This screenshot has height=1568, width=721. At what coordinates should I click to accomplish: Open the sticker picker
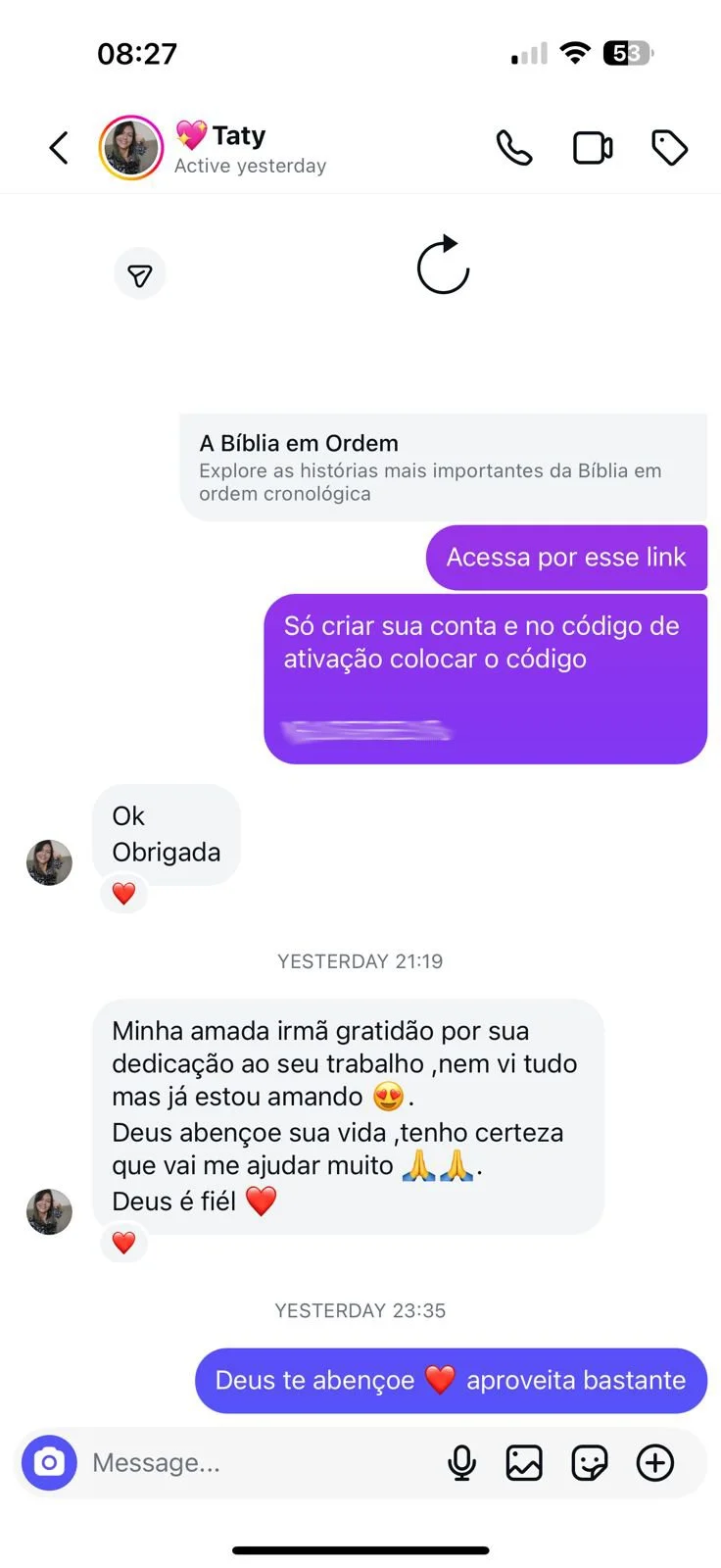[x=589, y=1462]
